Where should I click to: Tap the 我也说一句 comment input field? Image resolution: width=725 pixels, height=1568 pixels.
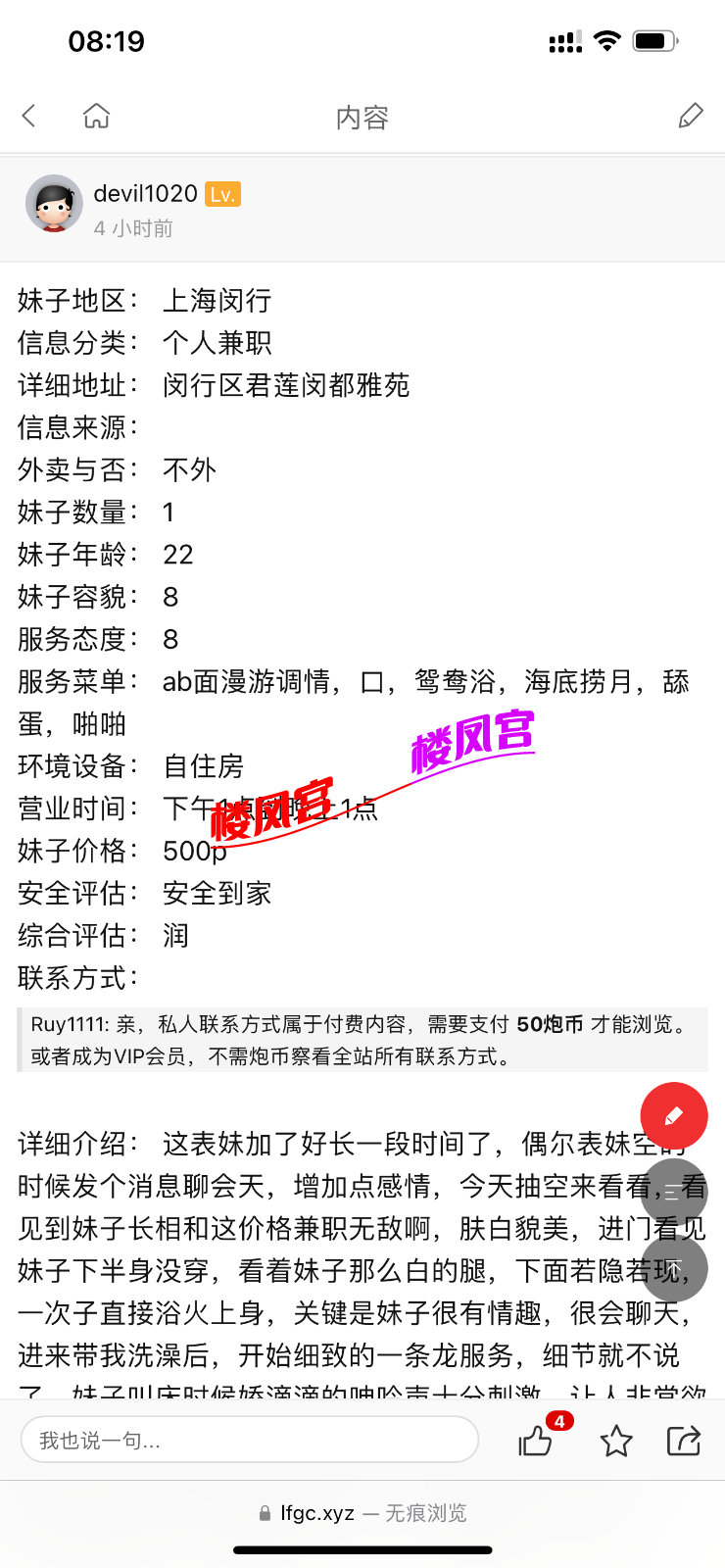[x=250, y=1440]
